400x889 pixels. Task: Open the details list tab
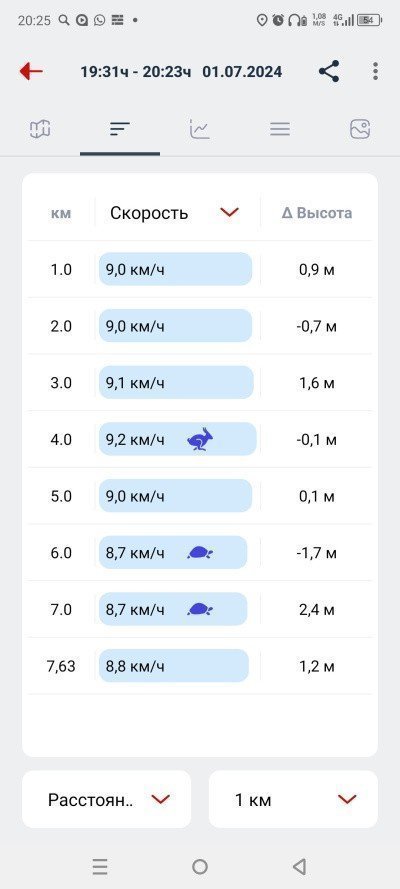tap(280, 130)
